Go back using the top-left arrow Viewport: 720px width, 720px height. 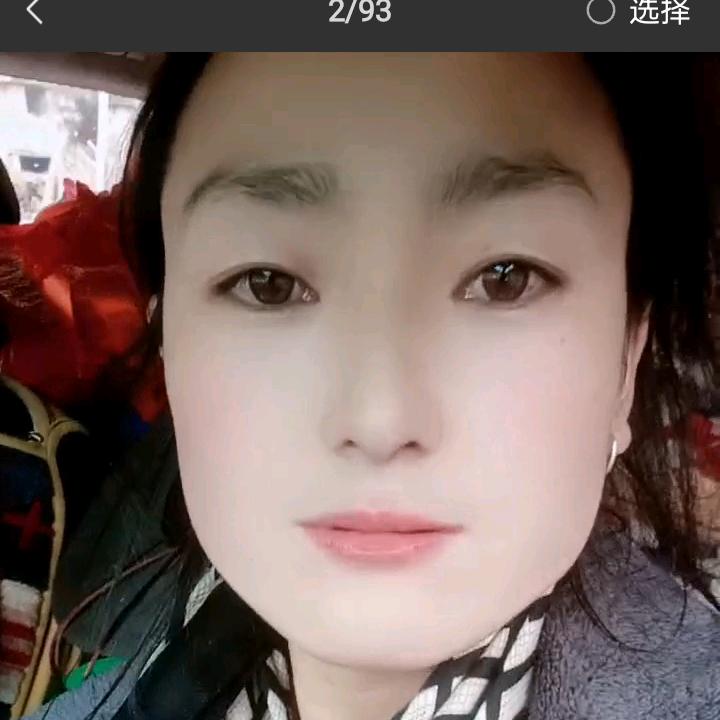(x=35, y=12)
